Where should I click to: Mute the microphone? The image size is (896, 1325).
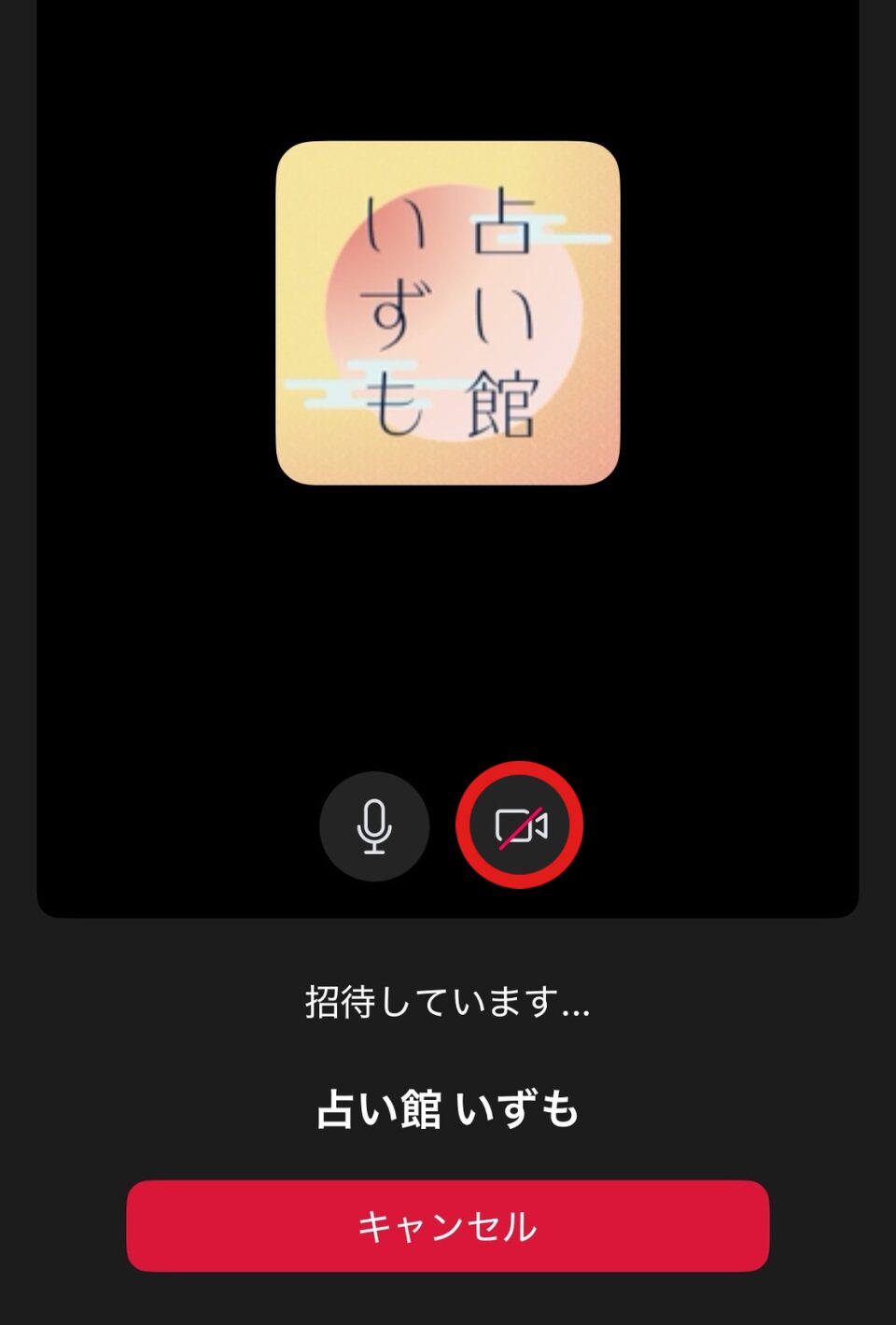(x=374, y=826)
